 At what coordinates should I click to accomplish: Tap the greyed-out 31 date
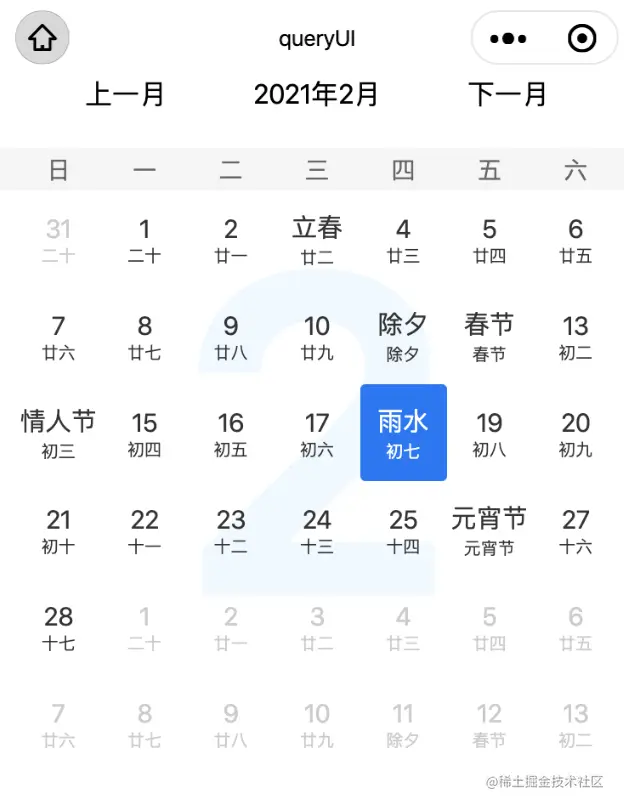(59, 239)
